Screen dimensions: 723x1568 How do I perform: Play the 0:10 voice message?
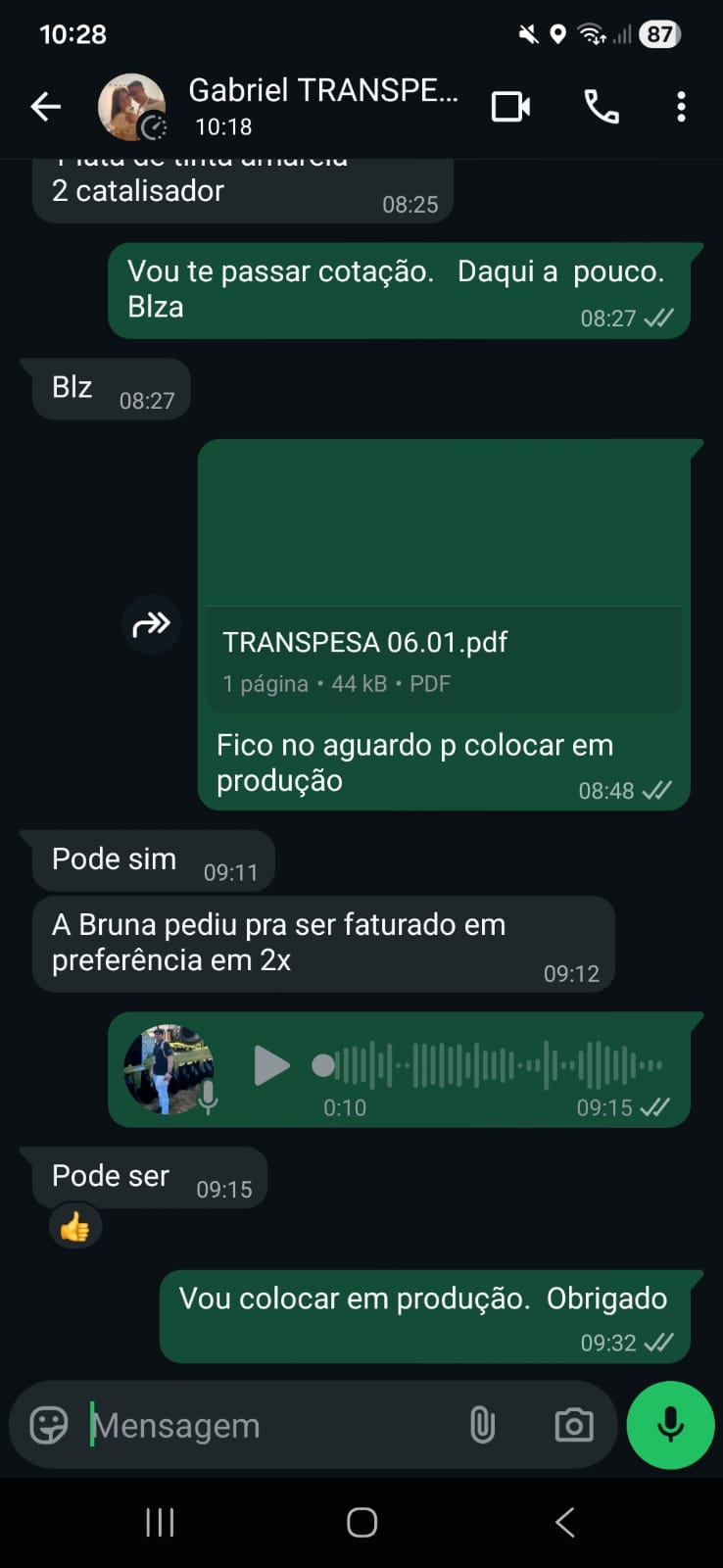point(270,1066)
